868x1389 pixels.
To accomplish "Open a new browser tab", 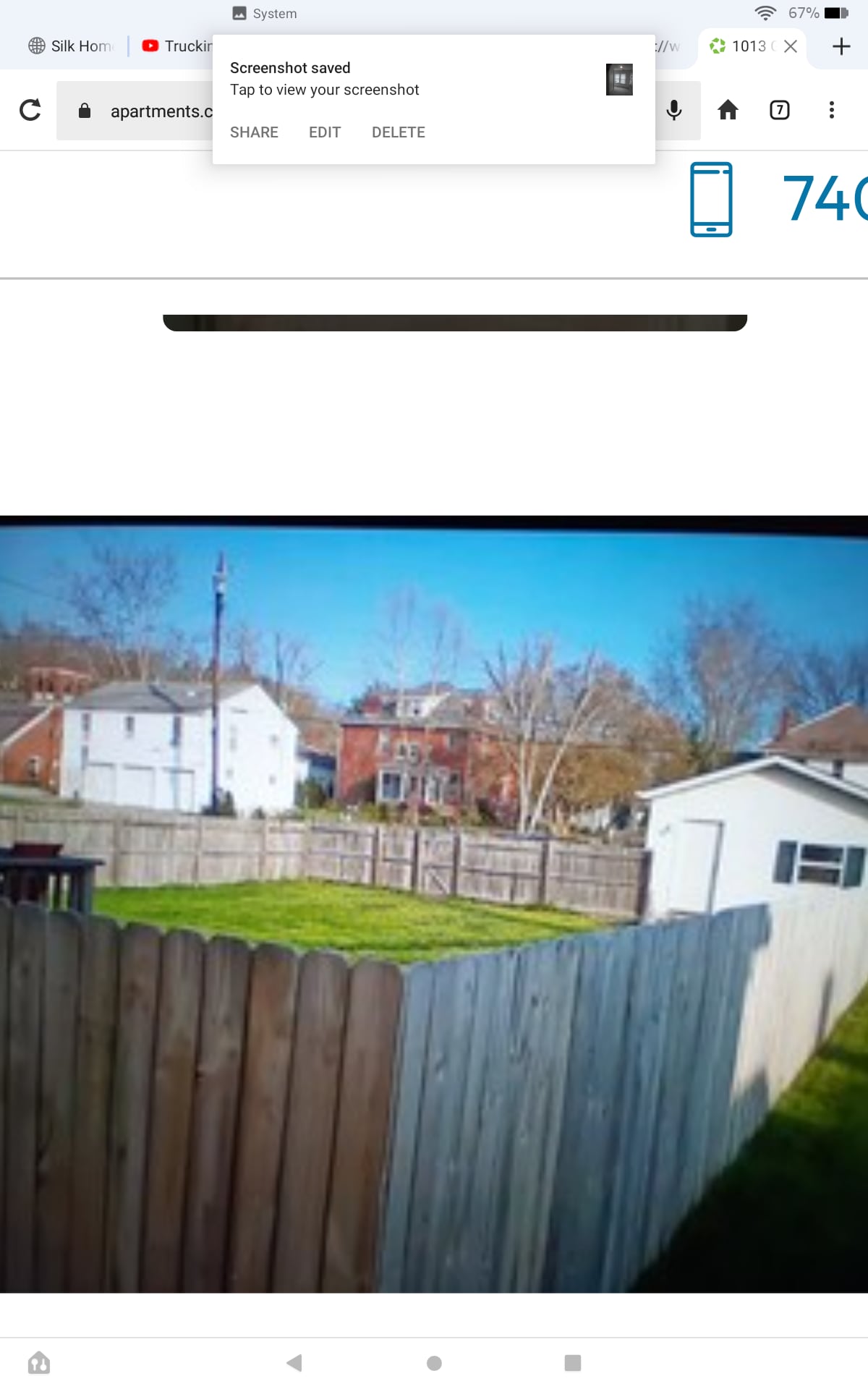I will tap(841, 46).
